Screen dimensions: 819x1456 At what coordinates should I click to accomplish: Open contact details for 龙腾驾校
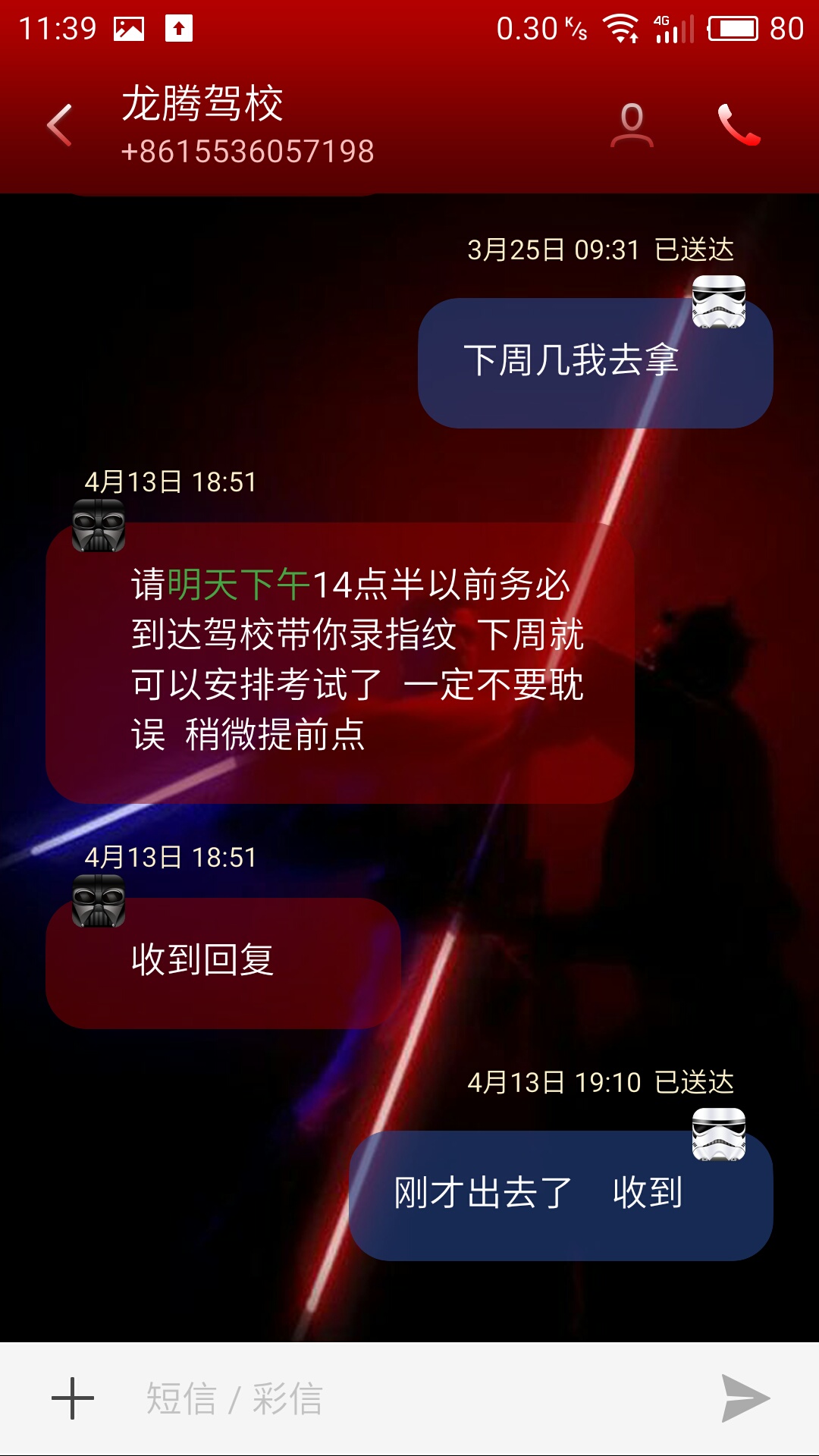click(x=632, y=125)
